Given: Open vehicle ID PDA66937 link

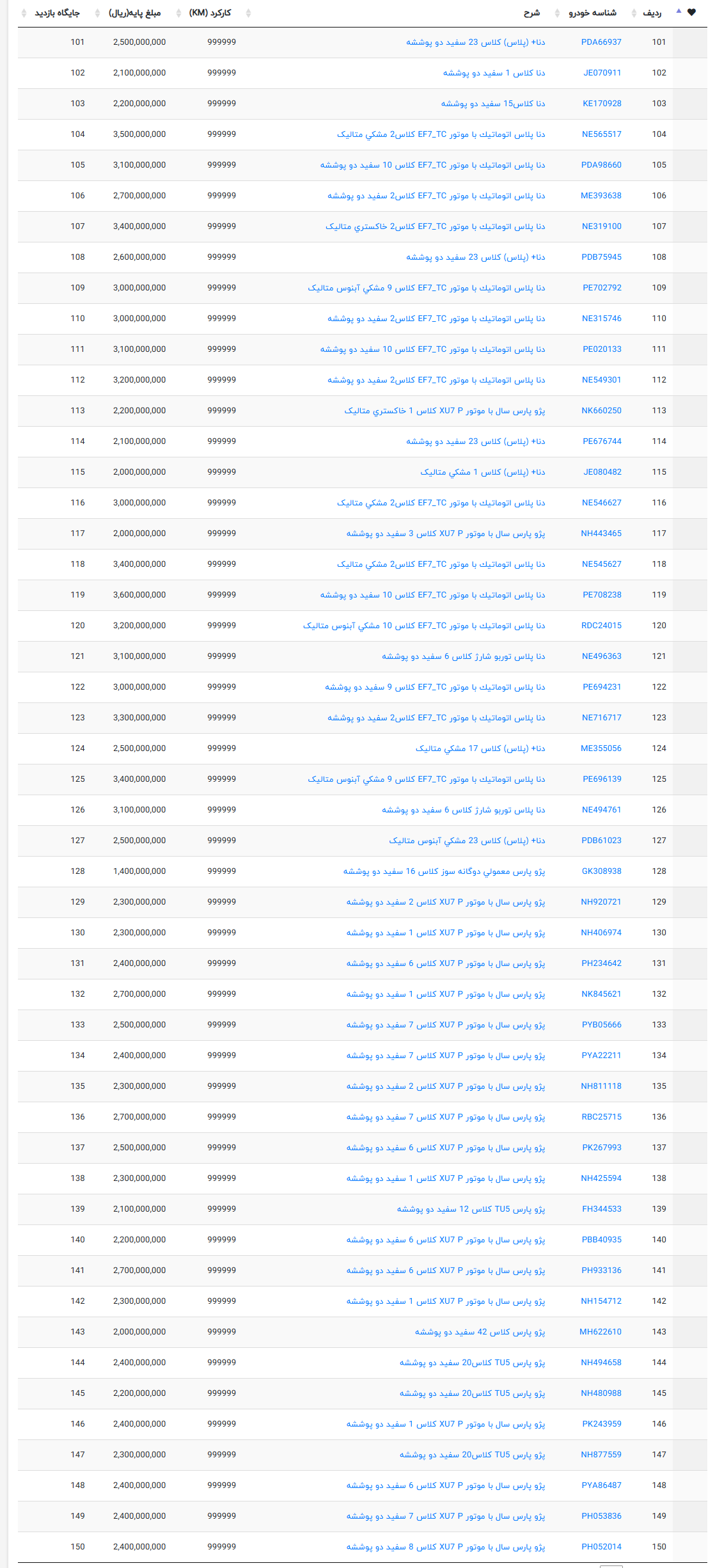Looking at the screenshot, I should pyautogui.click(x=601, y=42).
